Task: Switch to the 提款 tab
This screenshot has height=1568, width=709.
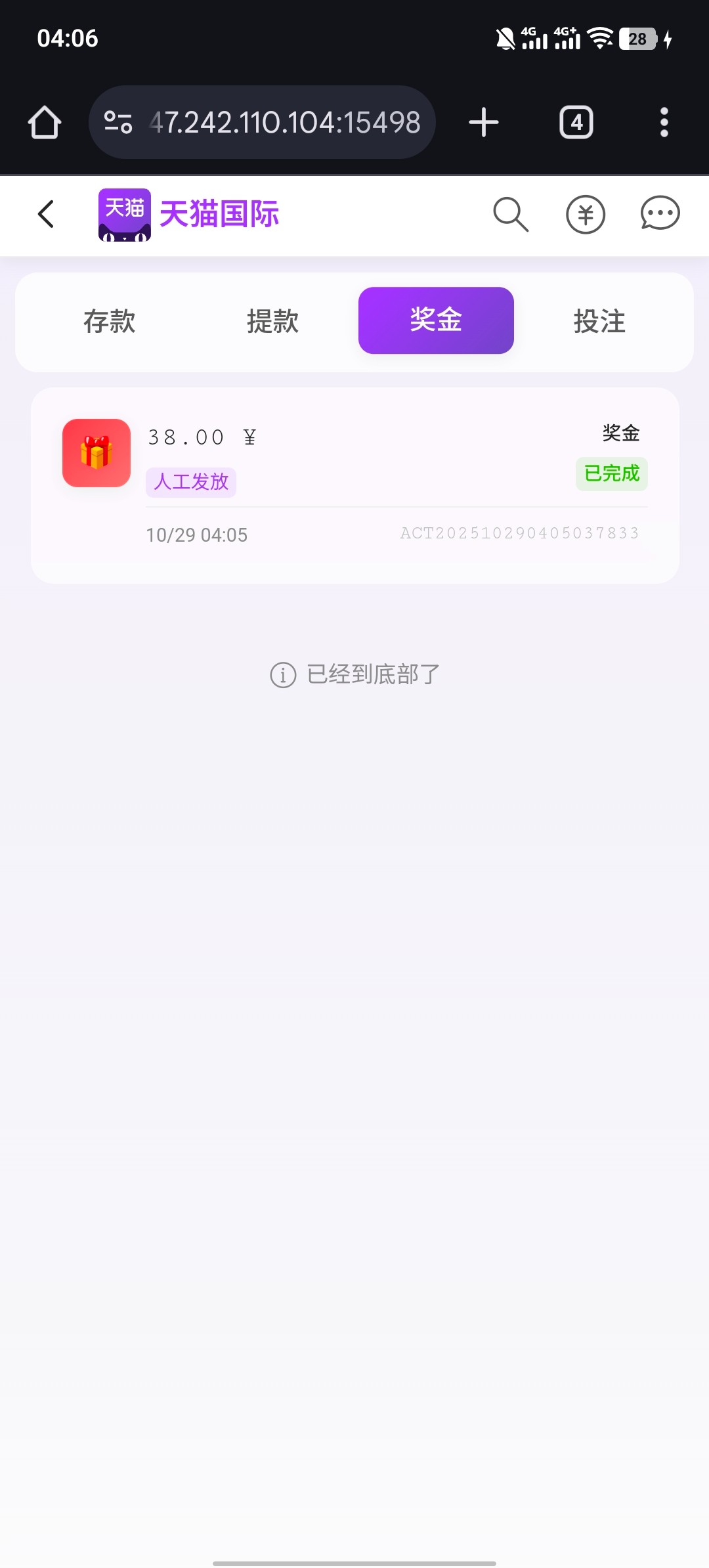Action: pyautogui.click(x=272, y=321)
